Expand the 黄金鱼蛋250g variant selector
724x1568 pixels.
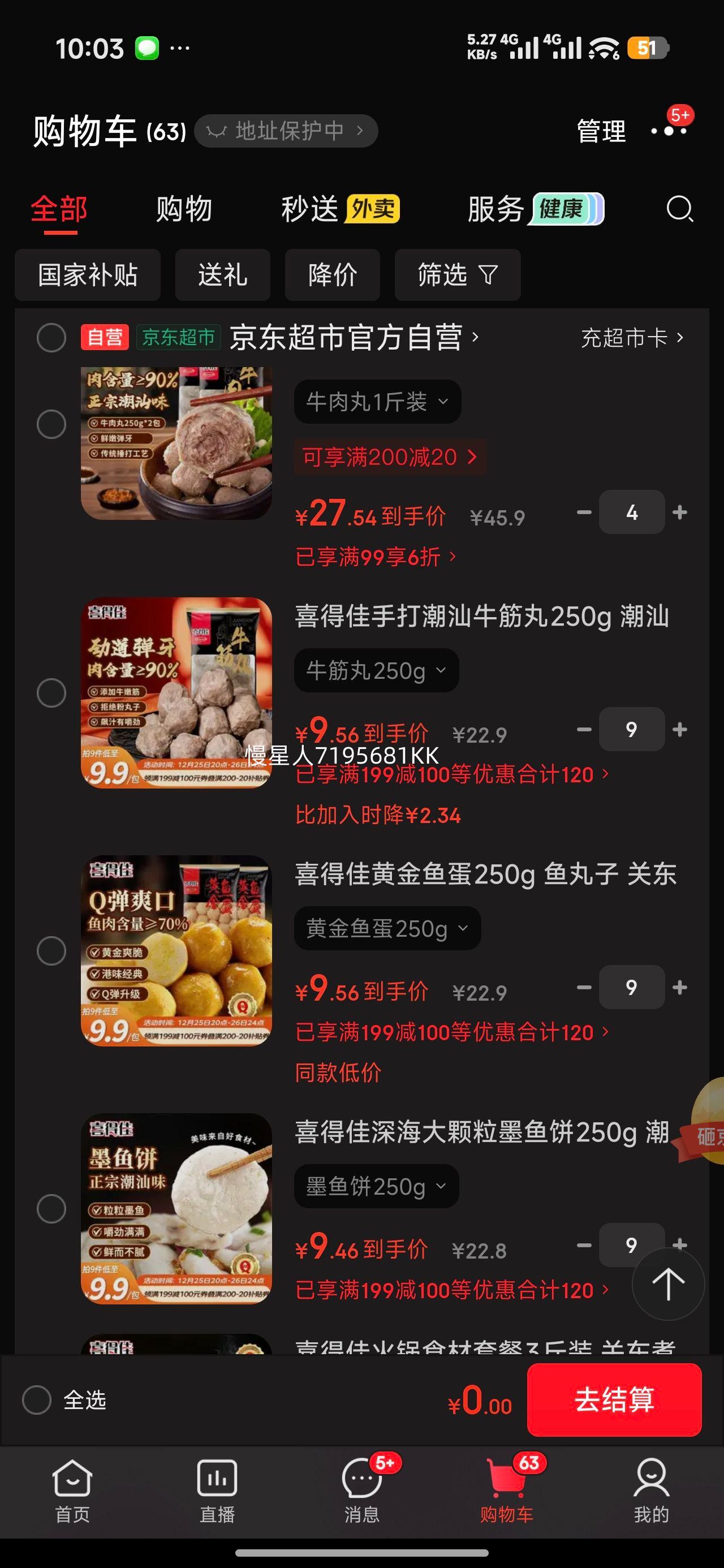pyautogui.click(x=386, y=928)
